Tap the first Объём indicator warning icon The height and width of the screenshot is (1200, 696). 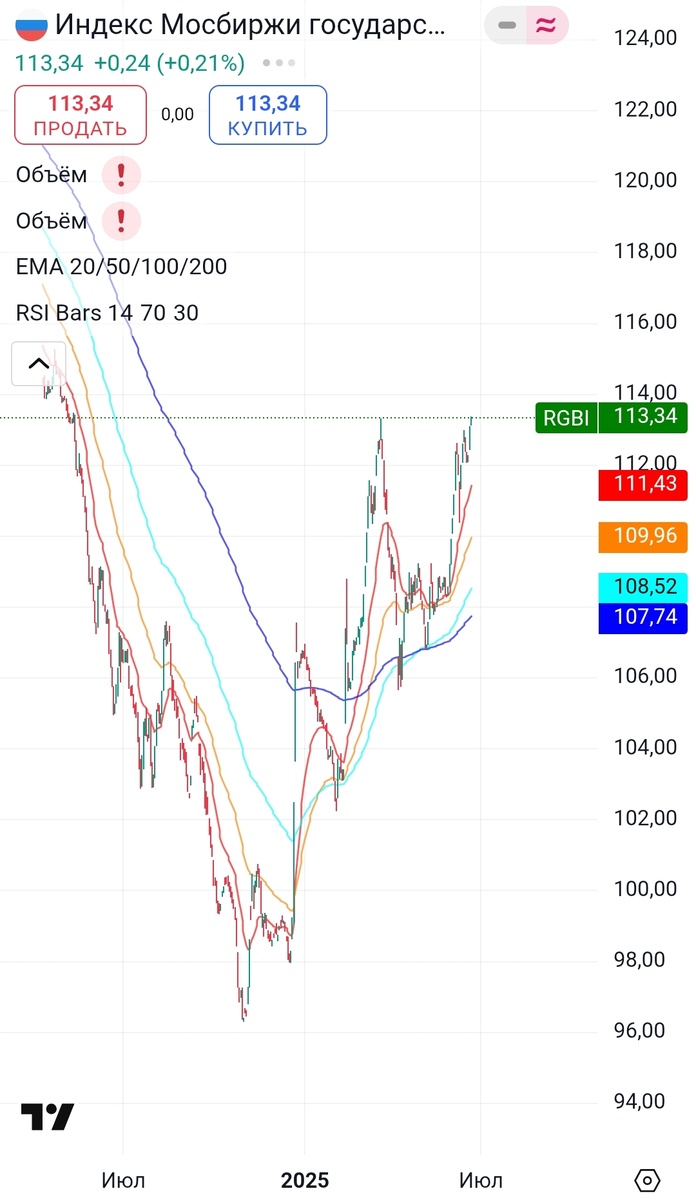click(x=121, y=175)
